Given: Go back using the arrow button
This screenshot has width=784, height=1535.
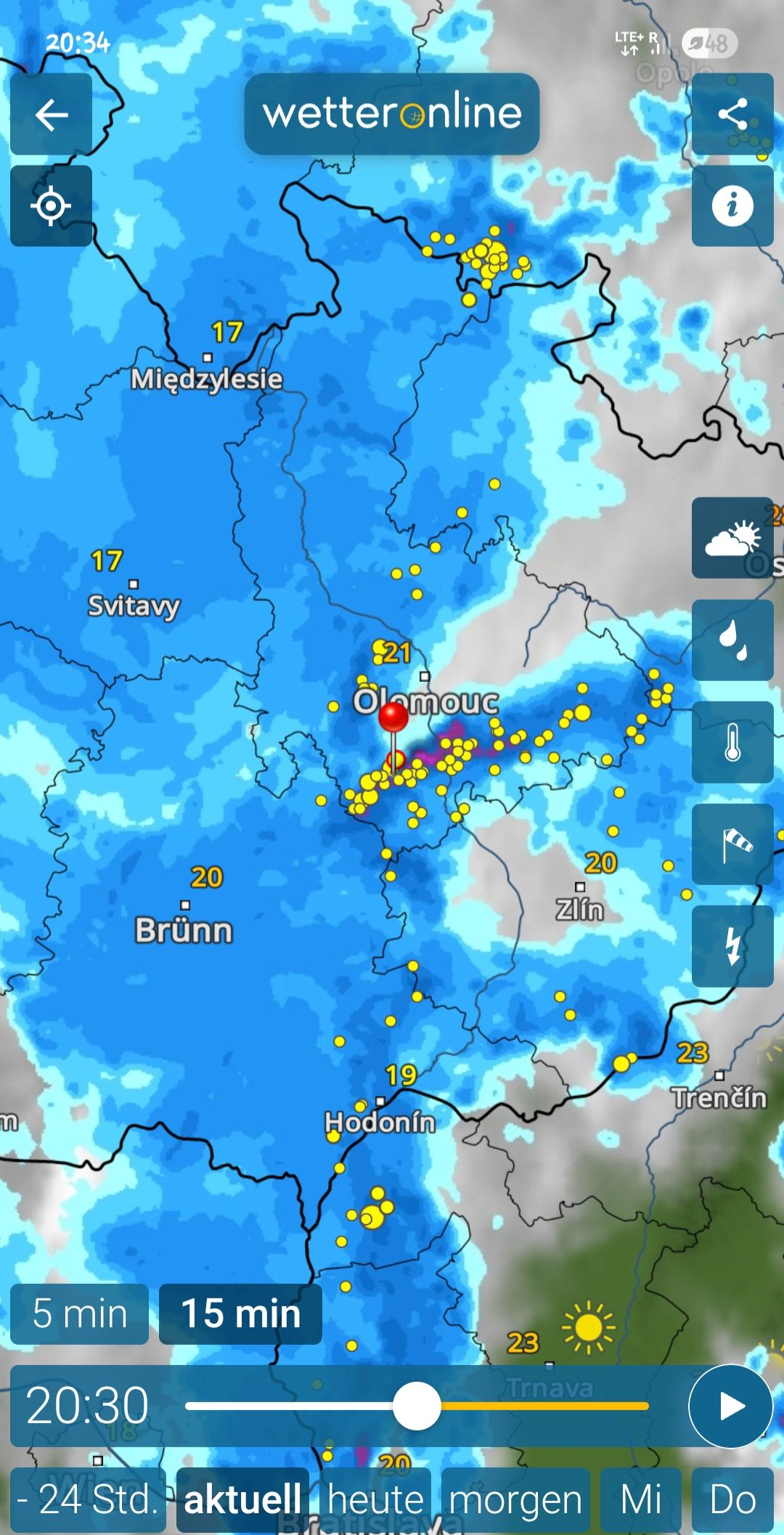Looking at the screenshot, I should pyautogui.click(x=51, y=114).
